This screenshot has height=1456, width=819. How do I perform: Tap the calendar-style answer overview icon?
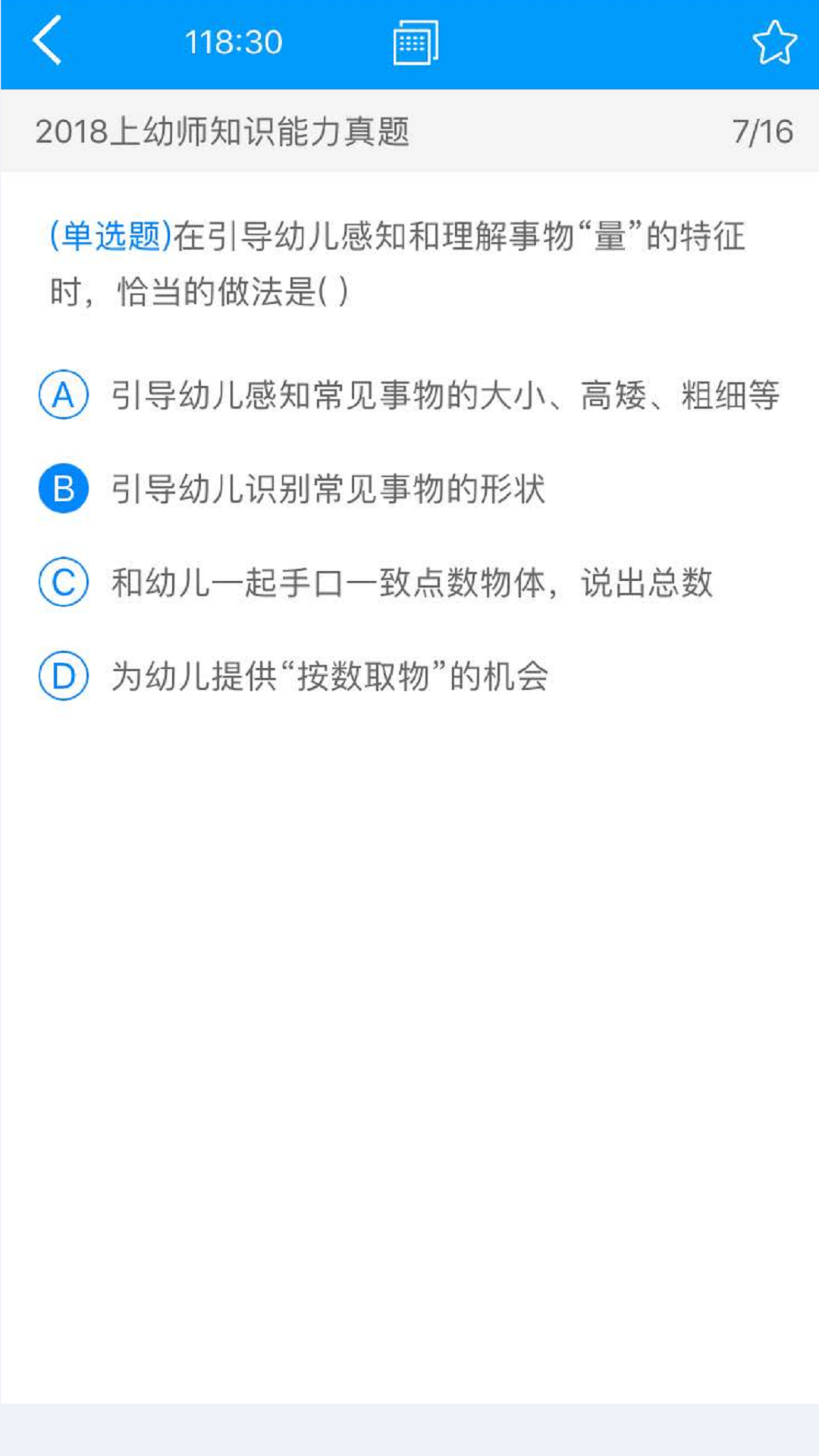[x=414, y=42]
